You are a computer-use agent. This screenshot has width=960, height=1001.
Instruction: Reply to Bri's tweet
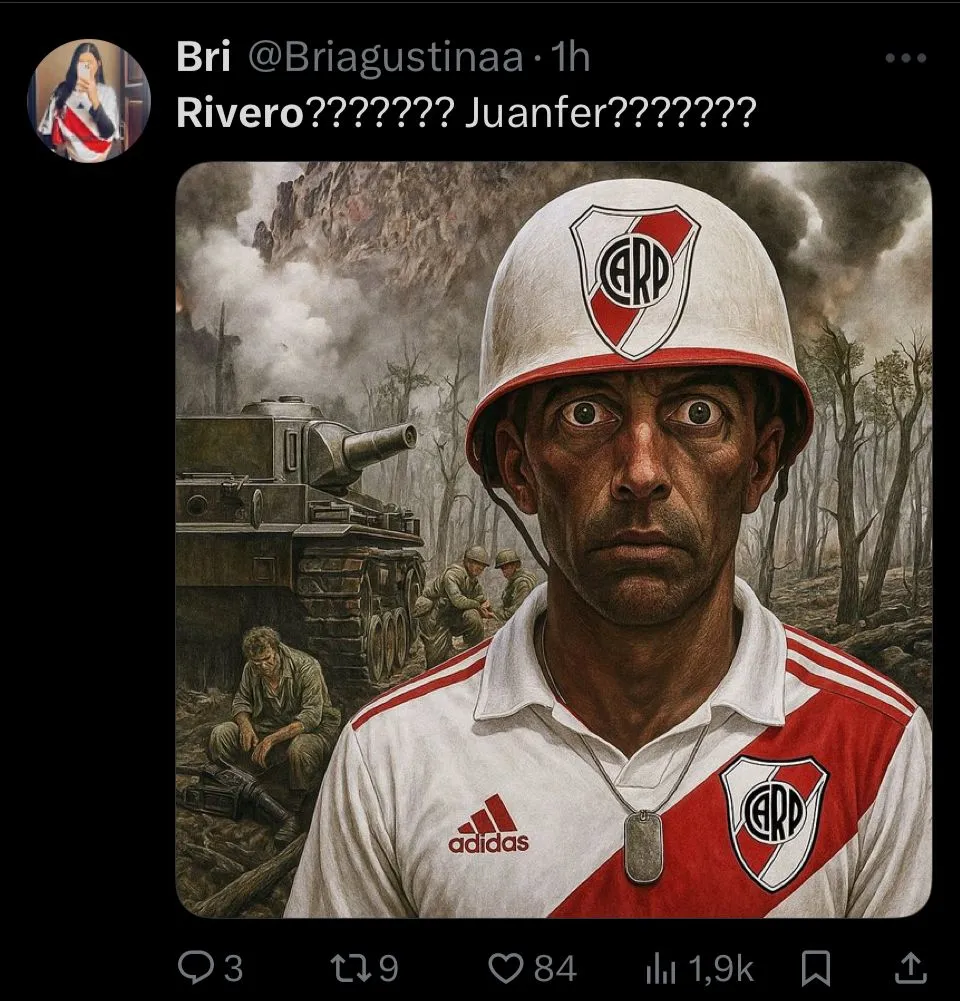(x=193, y=967)
